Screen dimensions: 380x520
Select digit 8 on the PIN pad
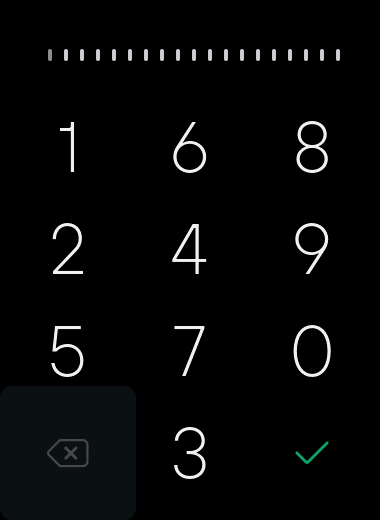click(x=312, y=147)
